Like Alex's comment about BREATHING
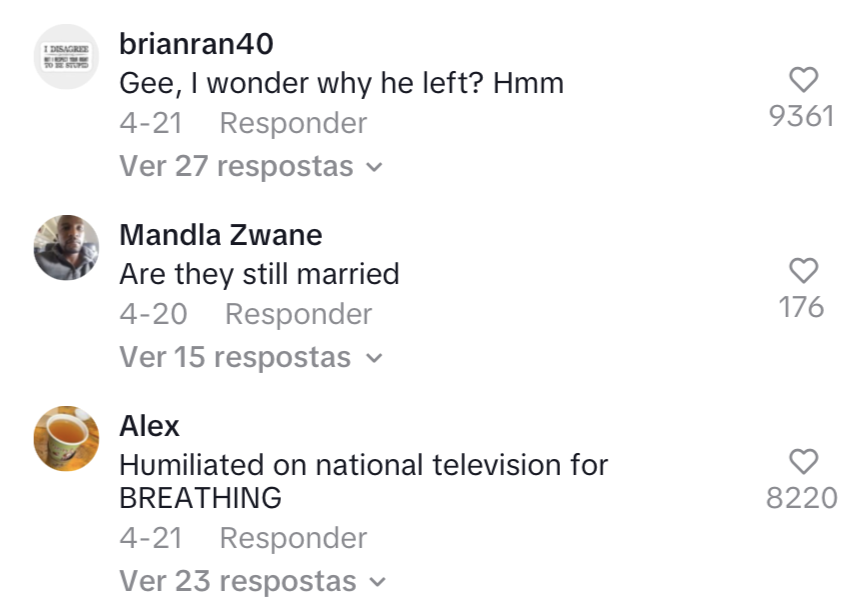868x608 pixels. coord(804,461)
